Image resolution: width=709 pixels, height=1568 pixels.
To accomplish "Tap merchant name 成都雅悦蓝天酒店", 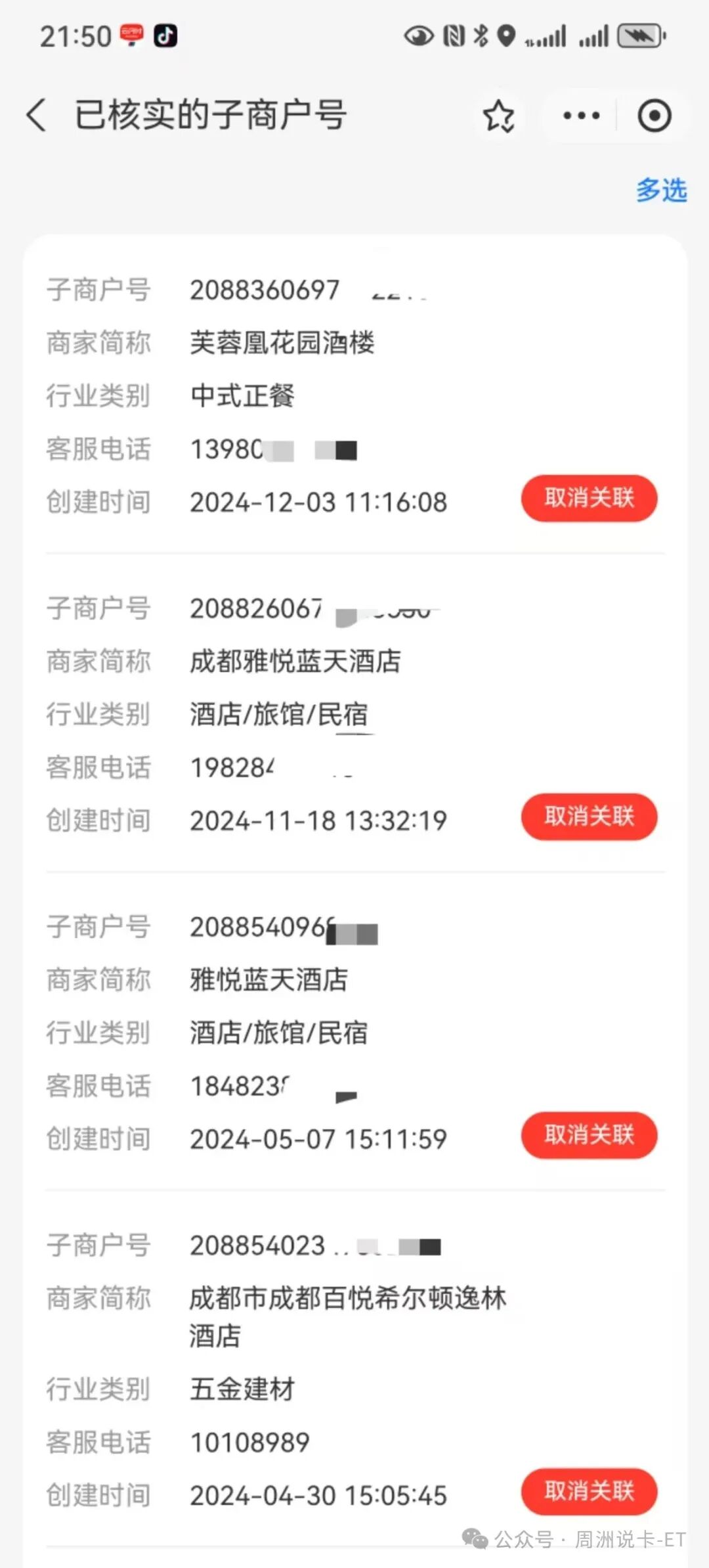I will (295, 662).
